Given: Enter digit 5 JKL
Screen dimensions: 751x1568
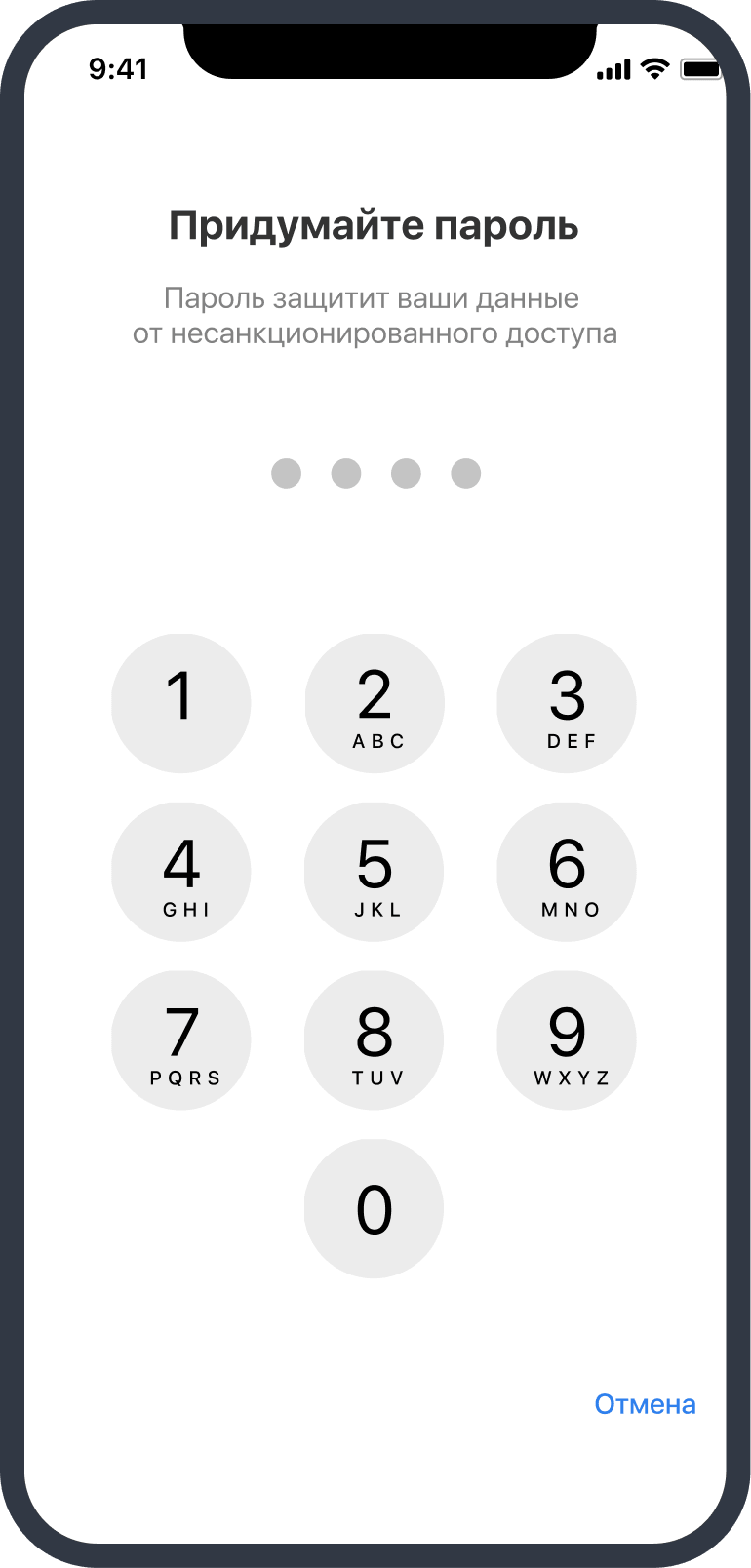Looking at the screenshot, I should click(x=375, y=872).
